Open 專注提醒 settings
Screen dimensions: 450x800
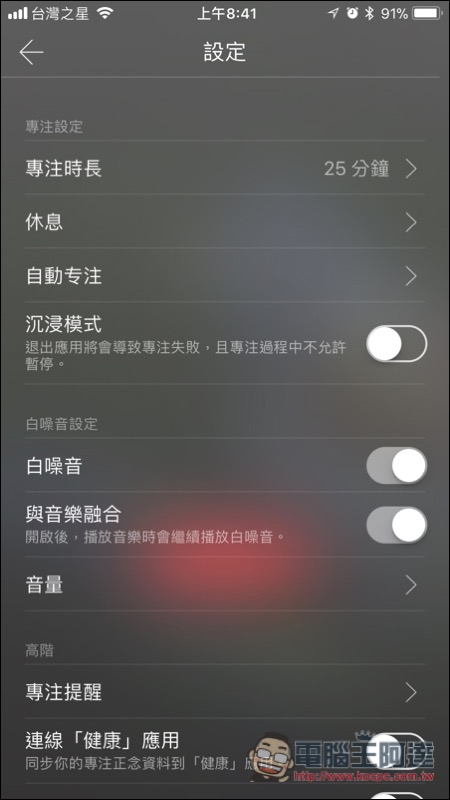(225, 692)
